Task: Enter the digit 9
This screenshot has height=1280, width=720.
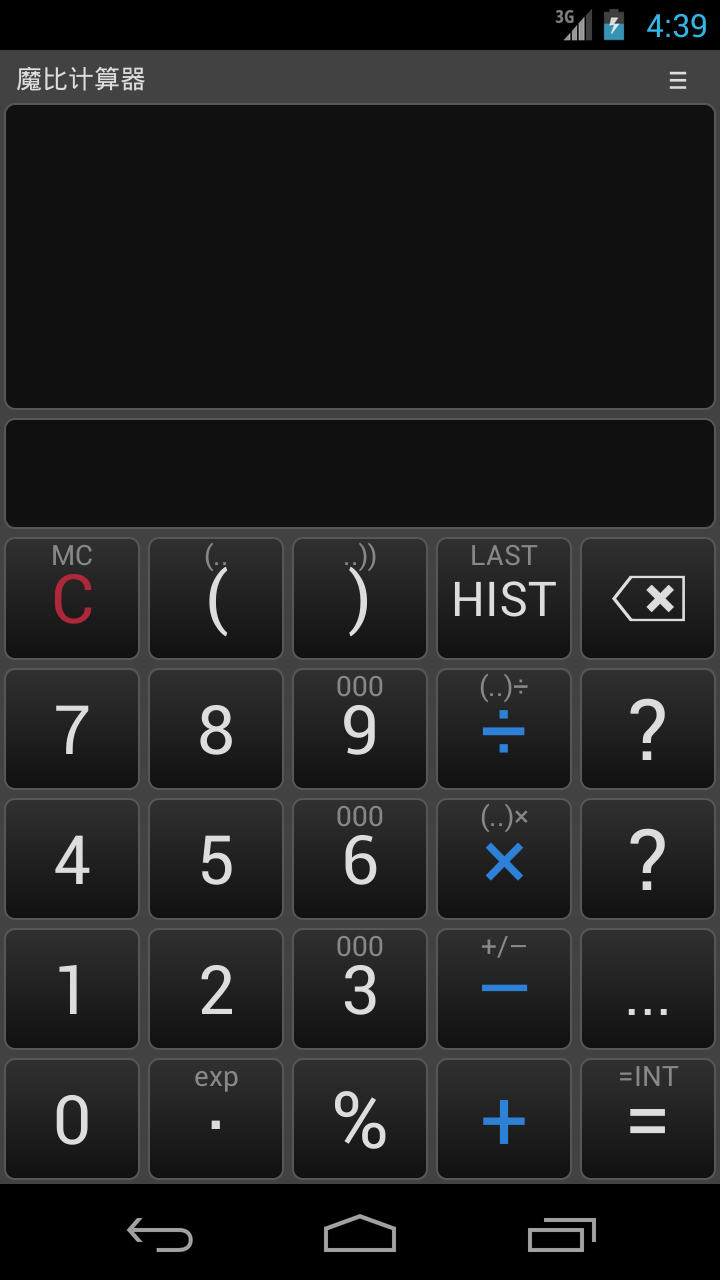Action: click(360, 729)
